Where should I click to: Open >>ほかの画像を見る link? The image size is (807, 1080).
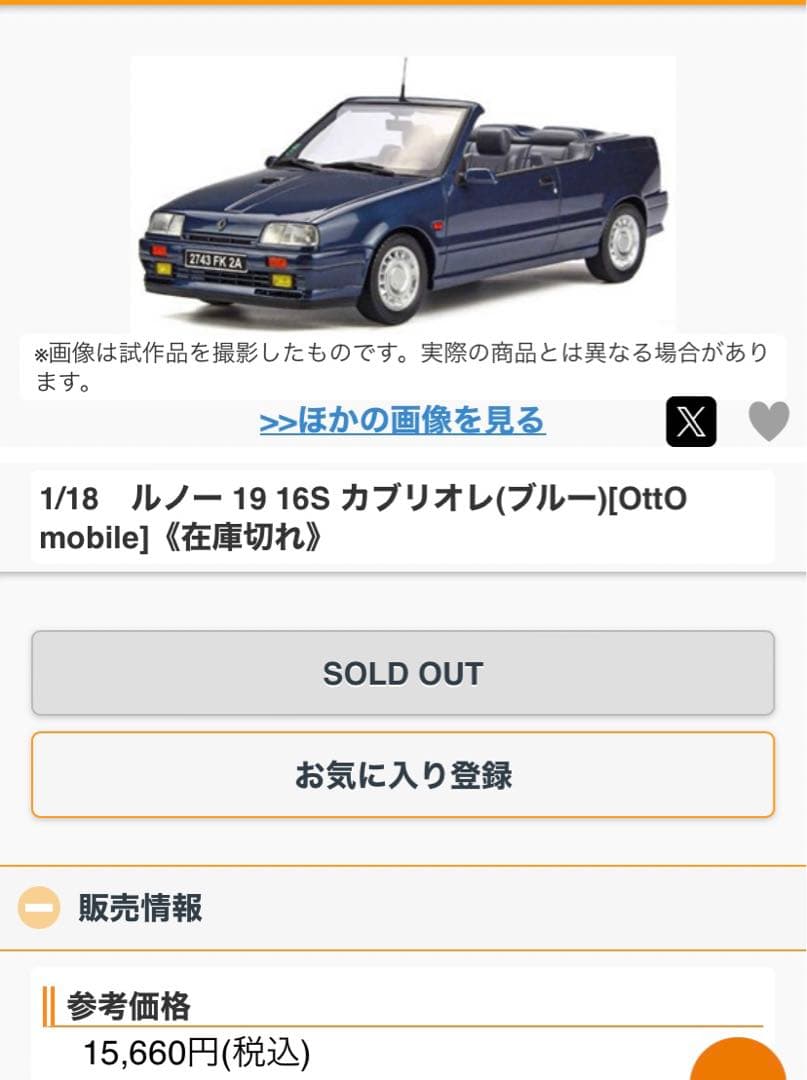(403, 421)
